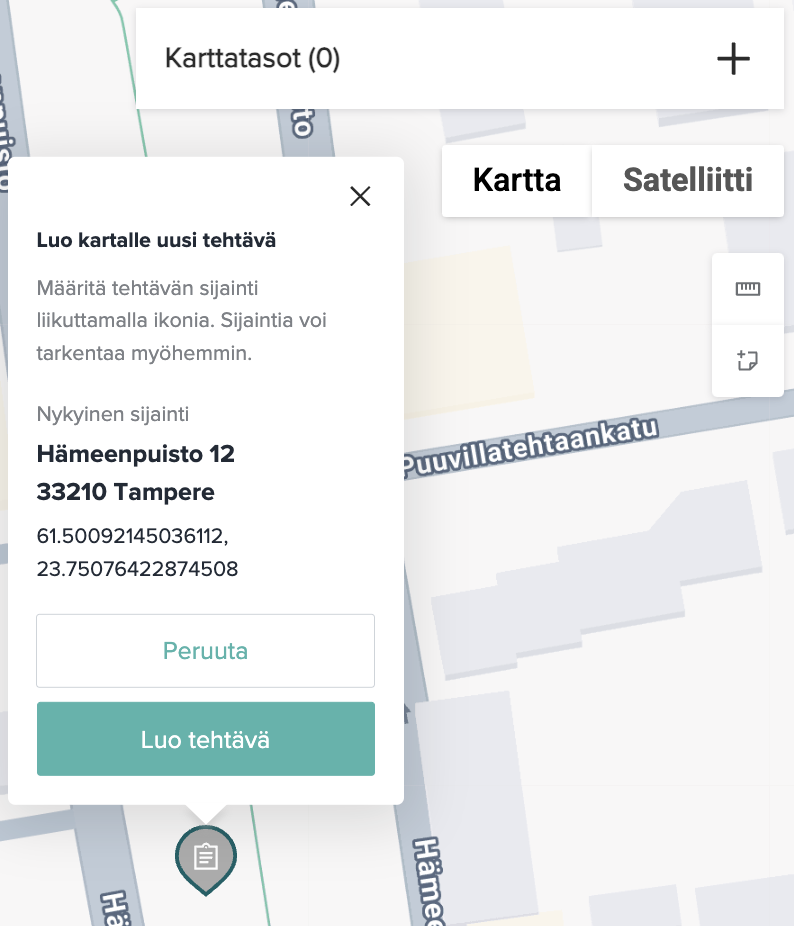Screen dimensions: 794x926
Task: Tap Peruuta to cancel task creation
Action: point(206,651)
